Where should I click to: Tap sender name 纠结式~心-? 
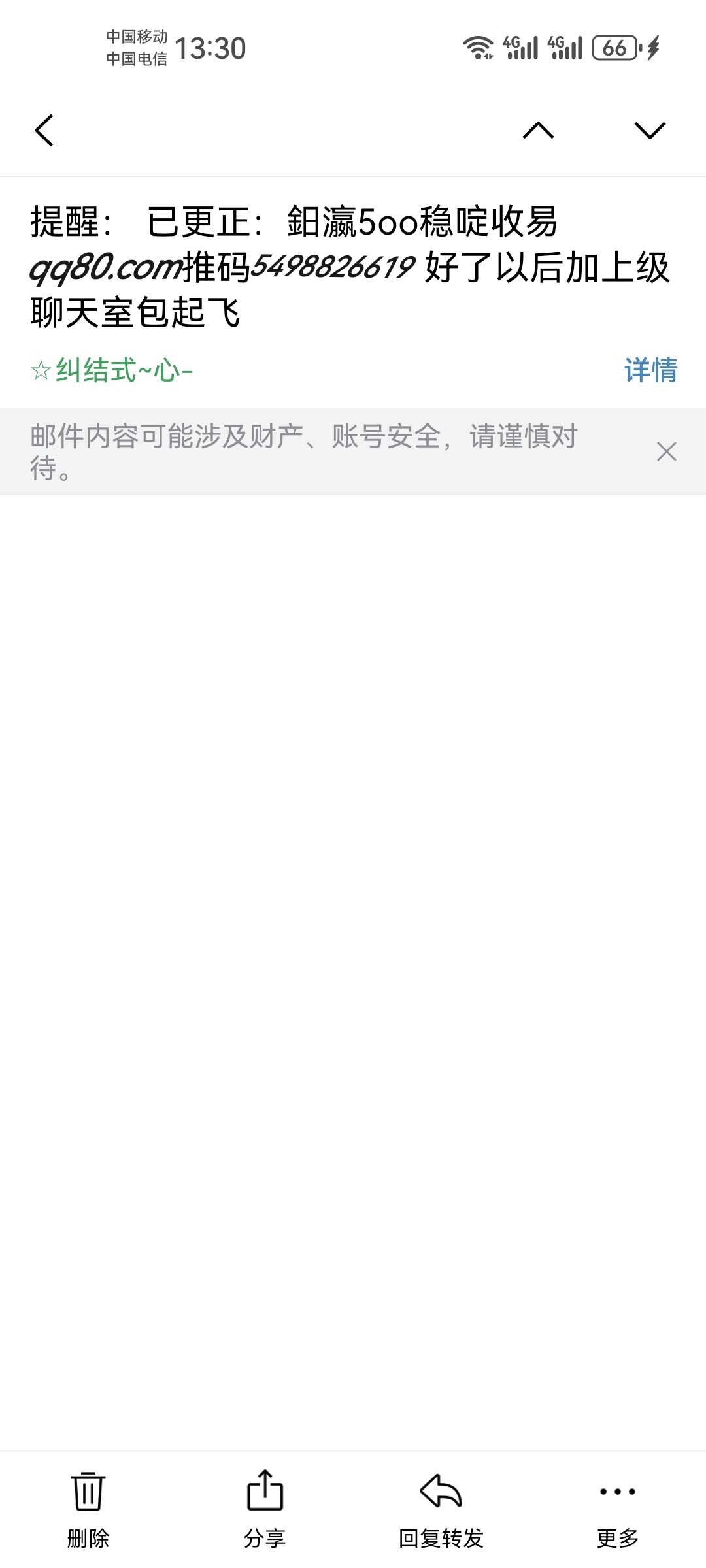click(123, 370)
